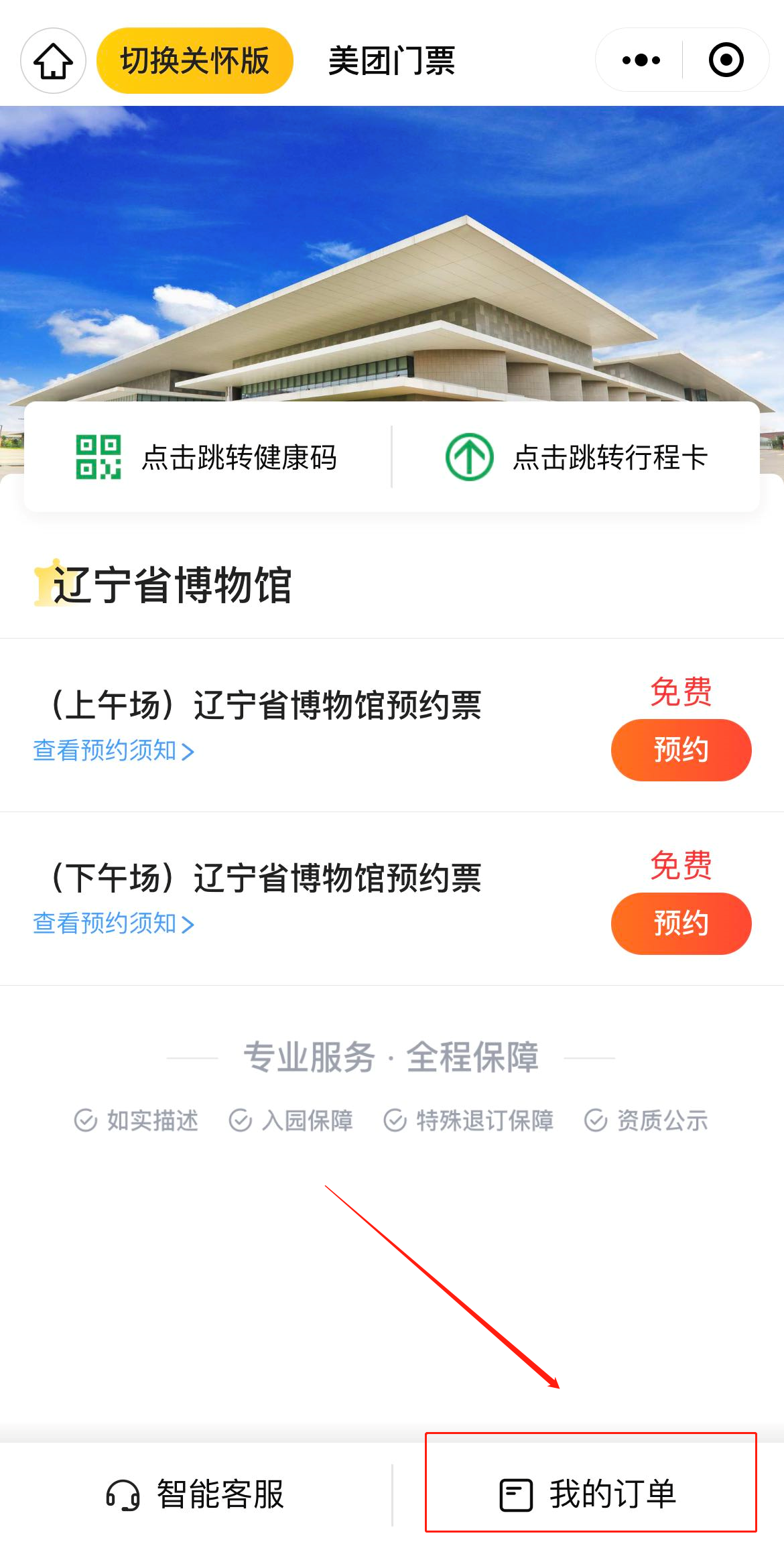The height and width of the screenshot is (1554, 784).
Task: Reserve the morning session (上午场) ticket
Action: click(681, 750)
